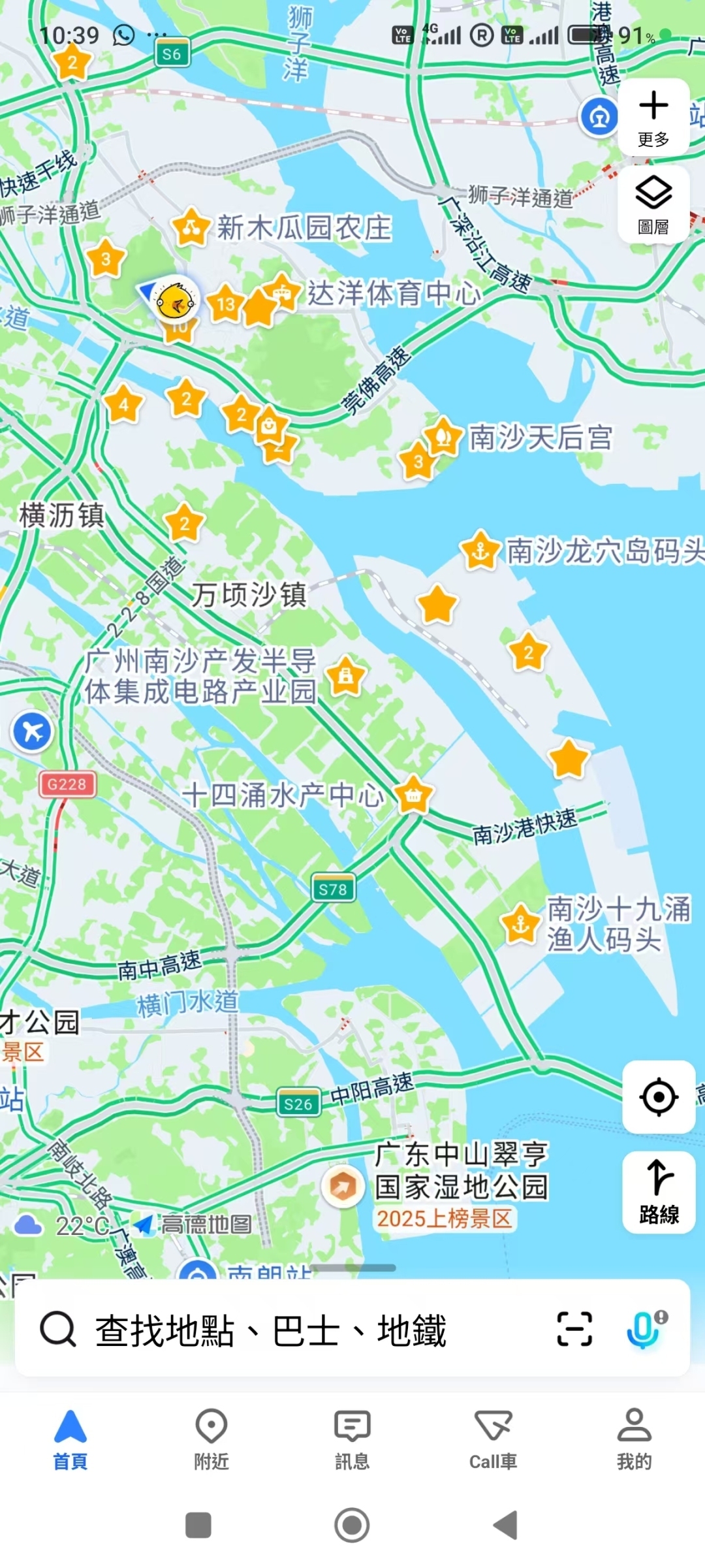Go to the 我的 profile tab
The height and width of the screenshot is (1568, 705).
[x=634, y=1439]
